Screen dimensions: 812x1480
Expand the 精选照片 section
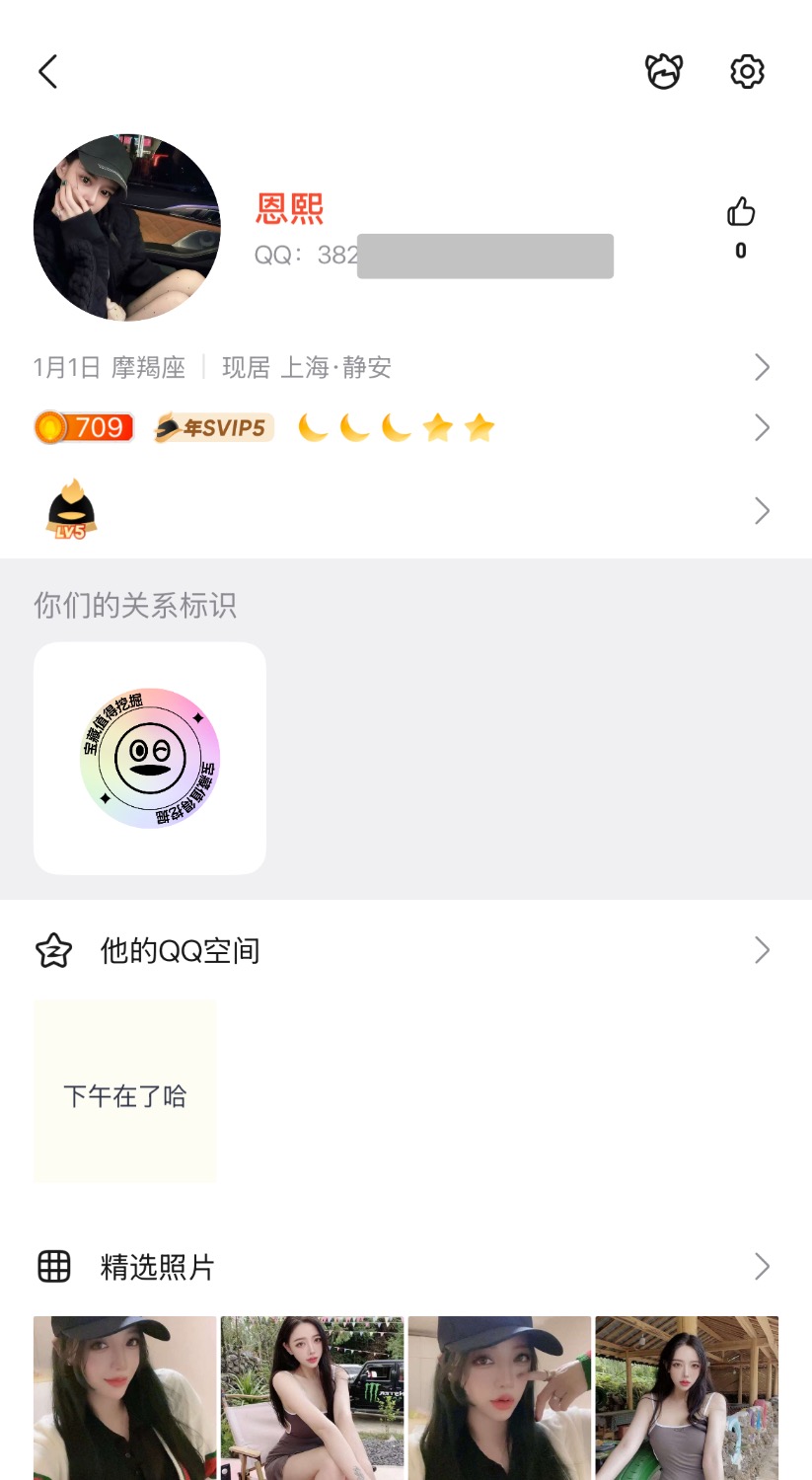pyautogui.click(x=405, y=1267)
